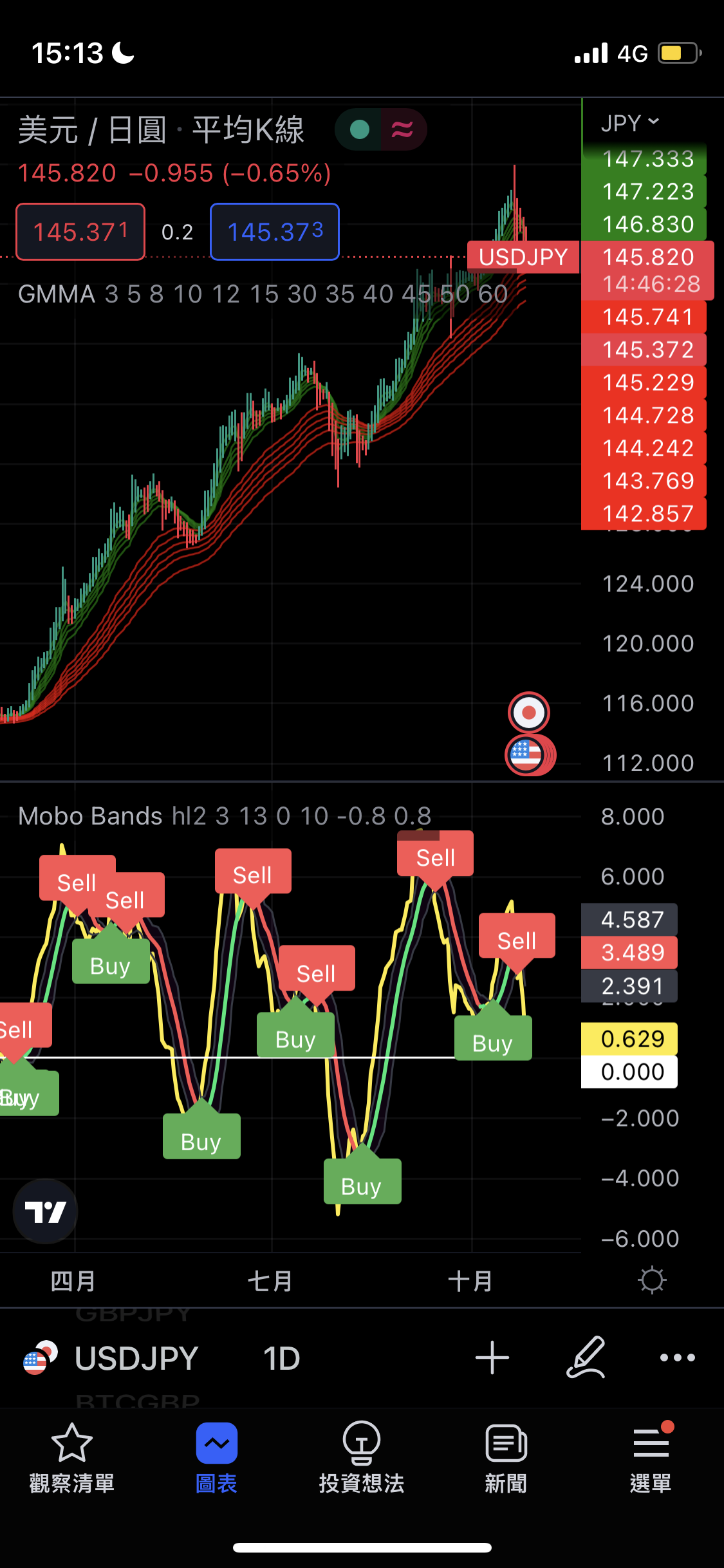Tap the 美元 / 日圓 symbol title
The height and width of the screenshot is (1568, 724).
click(161, 129)
